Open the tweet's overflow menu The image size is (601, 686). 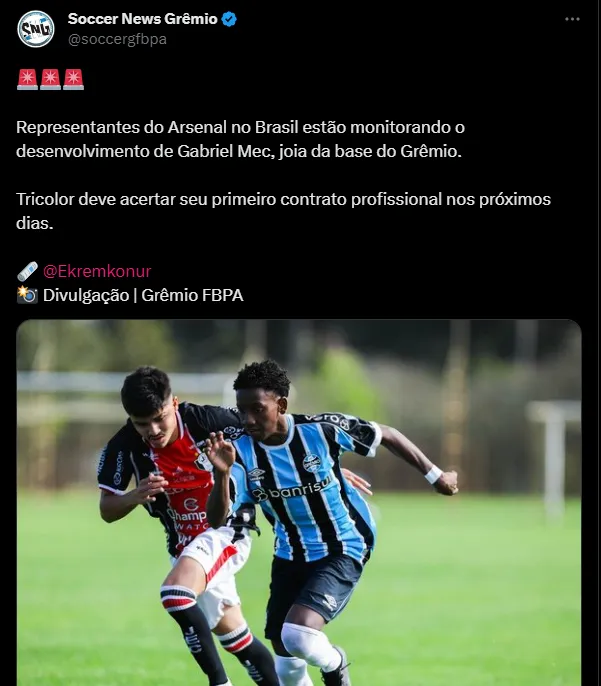571,19
